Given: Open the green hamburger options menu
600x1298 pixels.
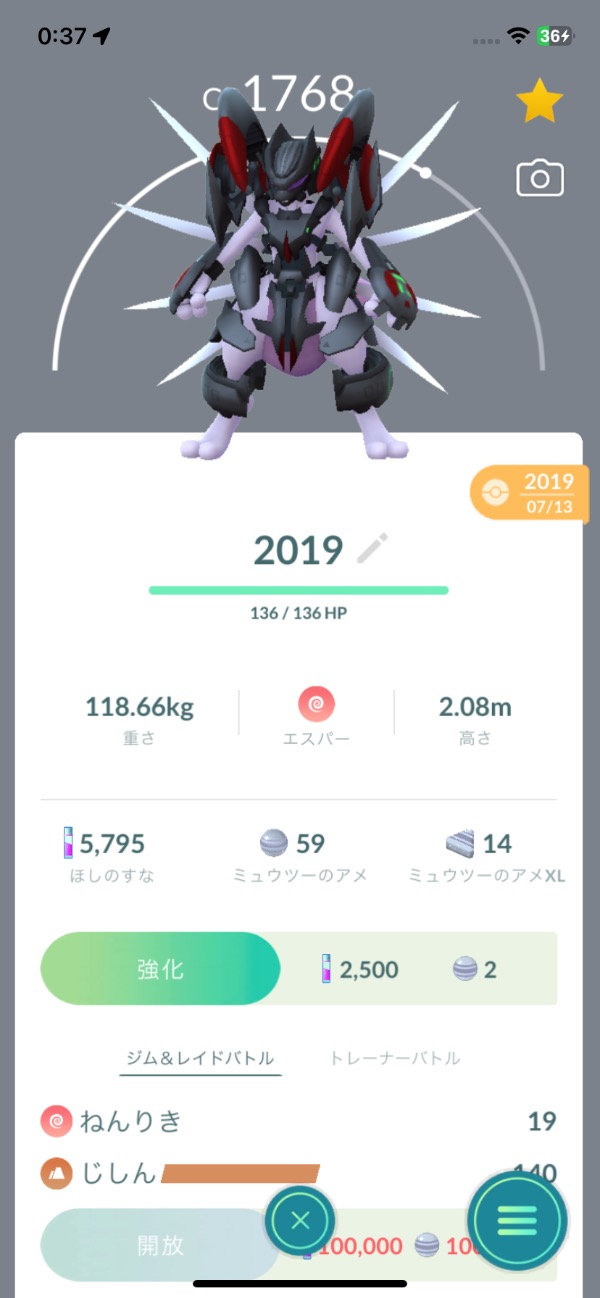Looking at the screenshot, I should click(x=517, y=1220).
